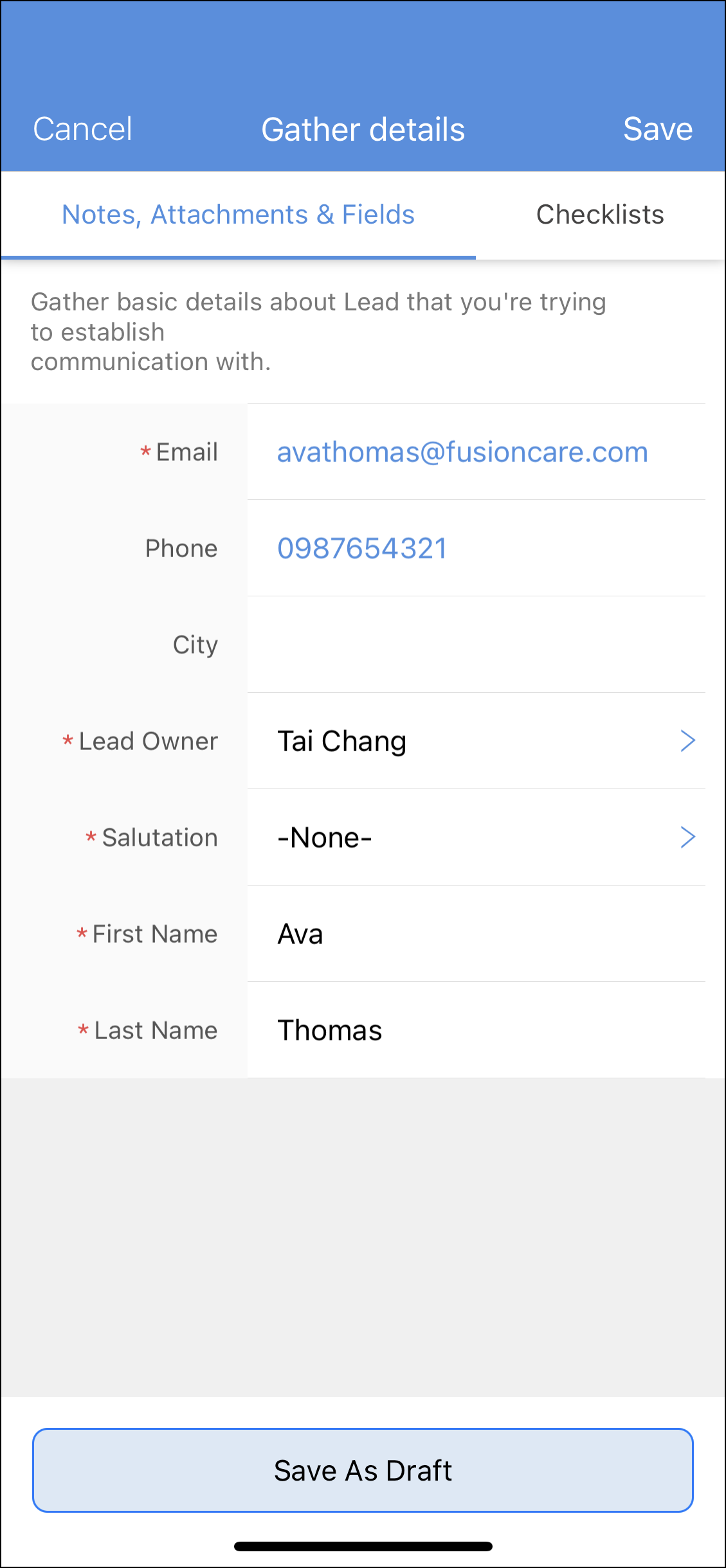Cancel the Gather details form
The height and width of the screenshot is (1568, 726).
tap(82, 129)
